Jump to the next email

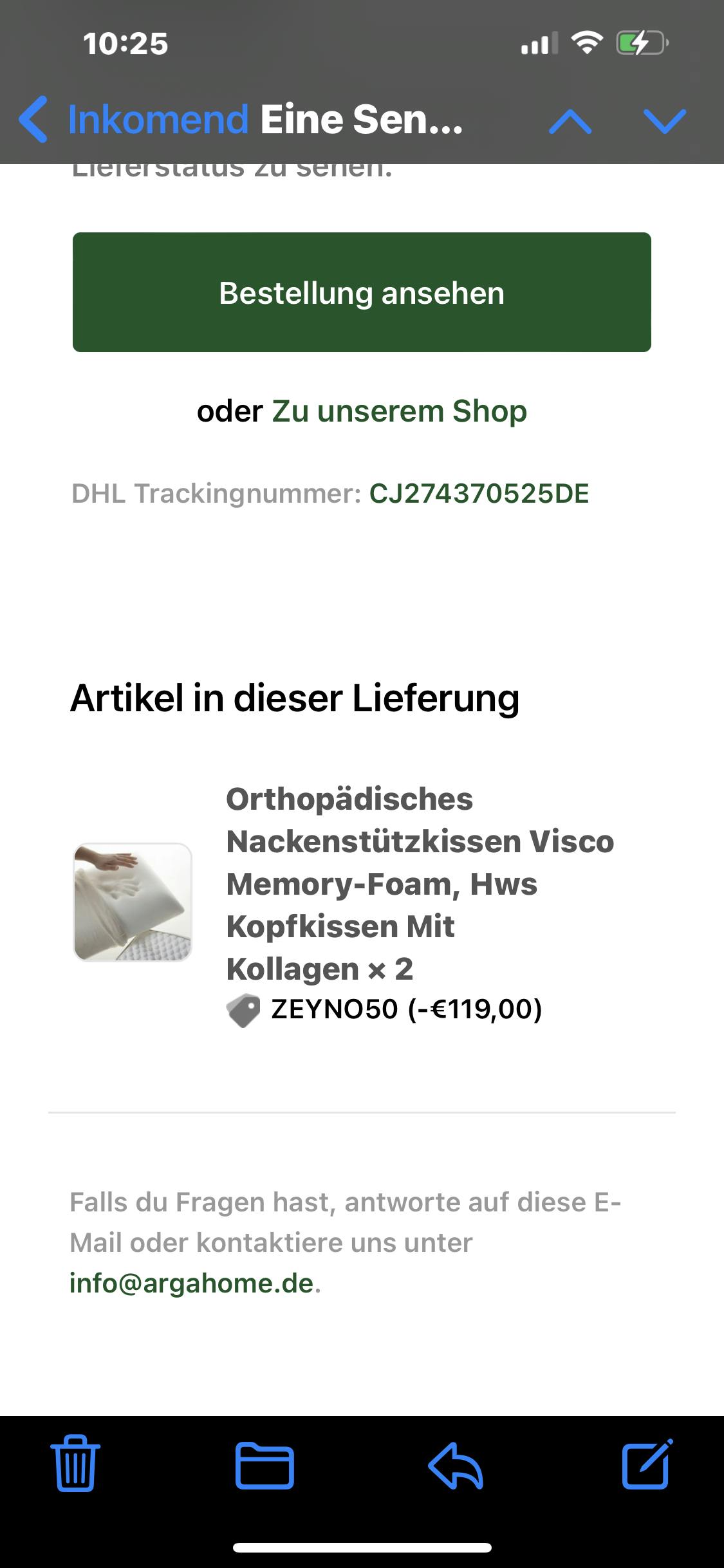tap(665, 121)
